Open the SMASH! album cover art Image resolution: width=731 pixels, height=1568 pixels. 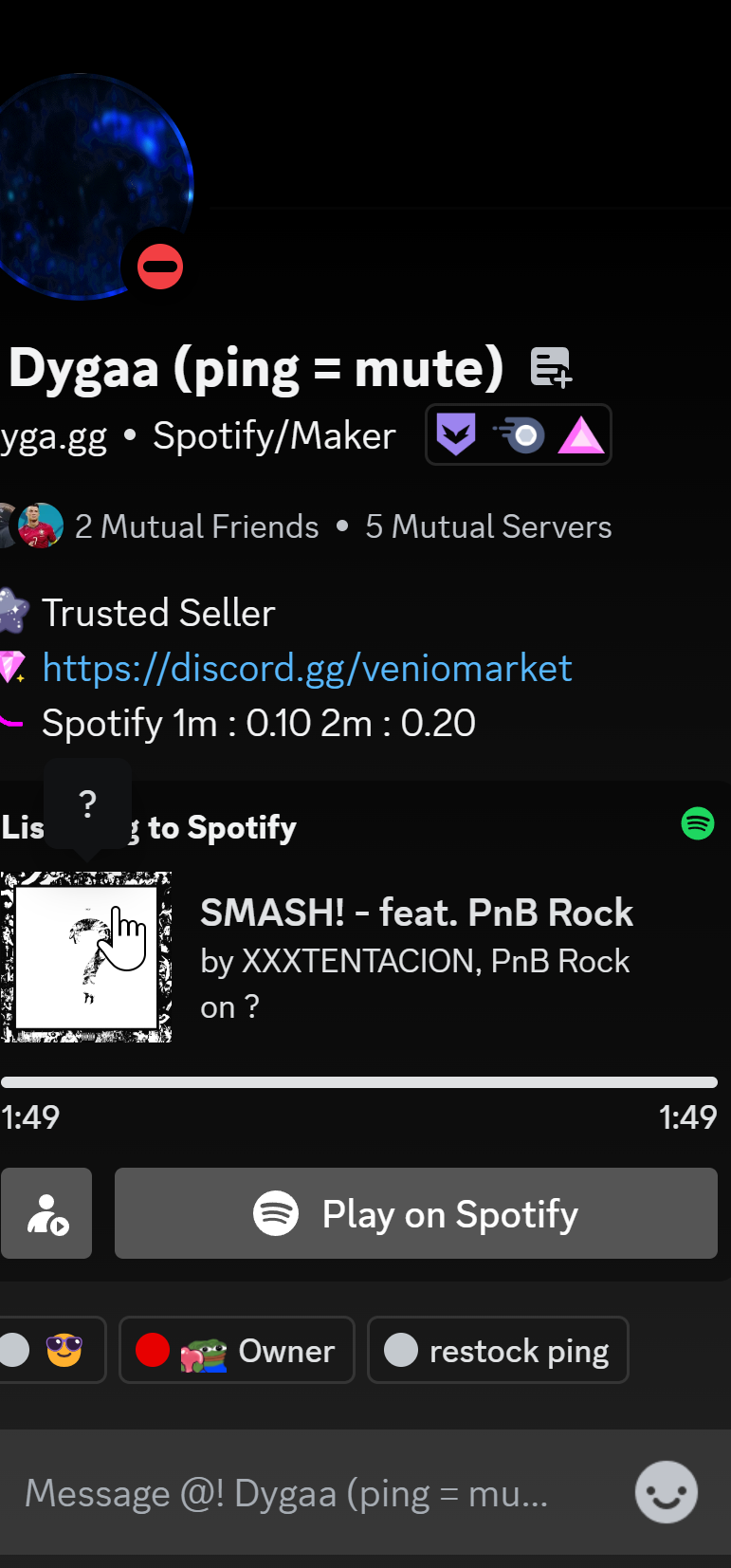[x=86, y=957]
